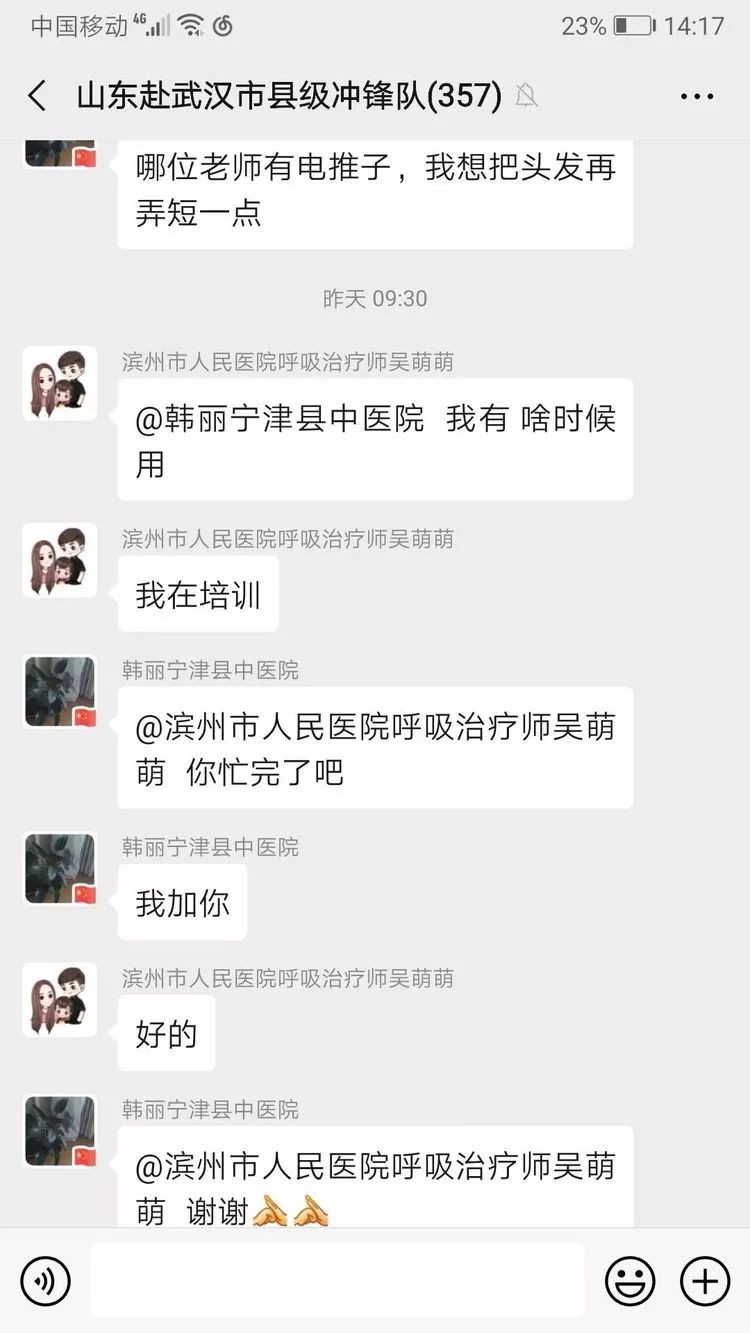Switch to voice message input
750x1333 pixels.
click(x=45, y=1280)
